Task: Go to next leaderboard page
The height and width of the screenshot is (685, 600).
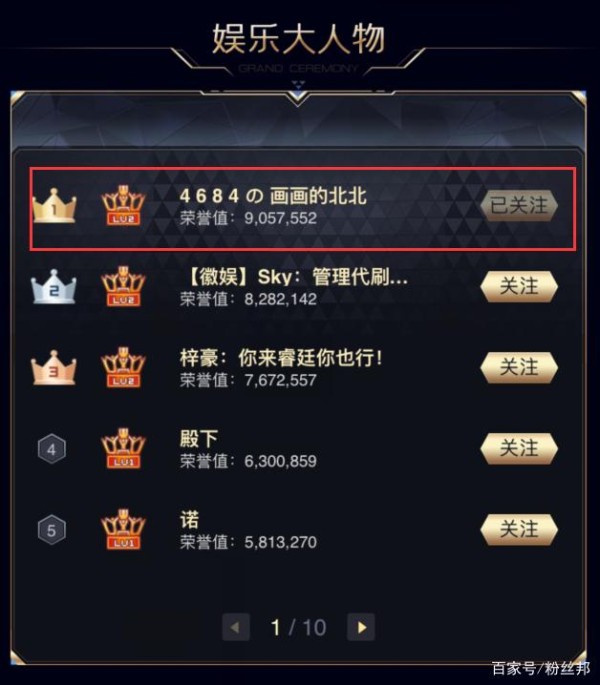Action: (361, 627)
